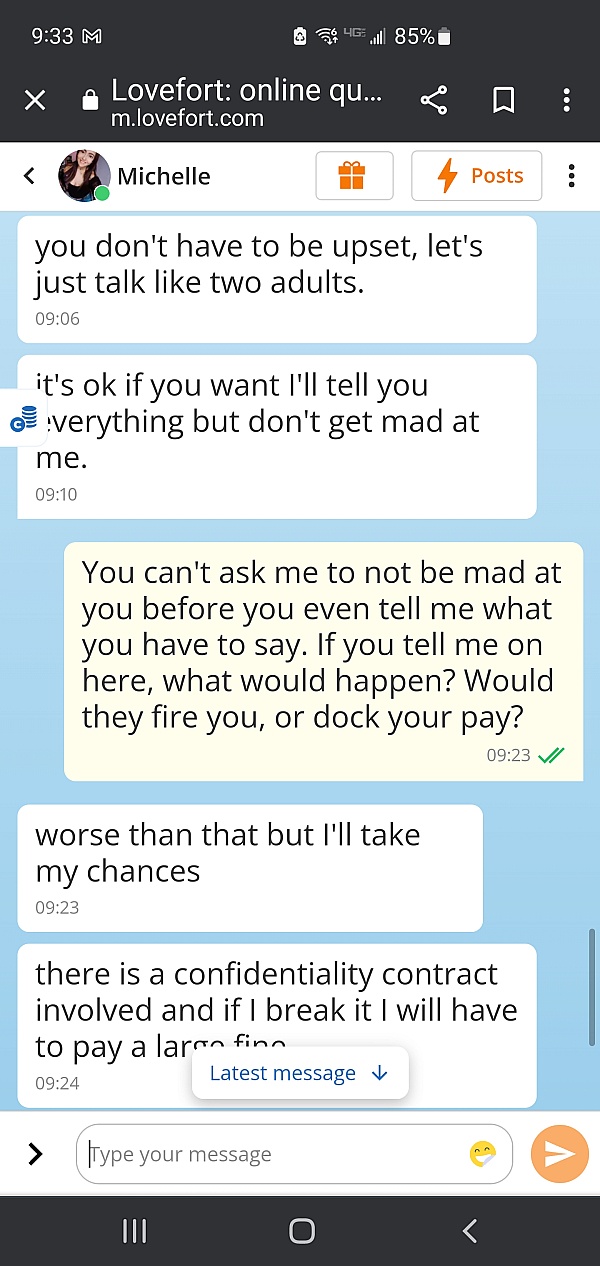Open Michelle's profile picture

(x=84, y=176)
